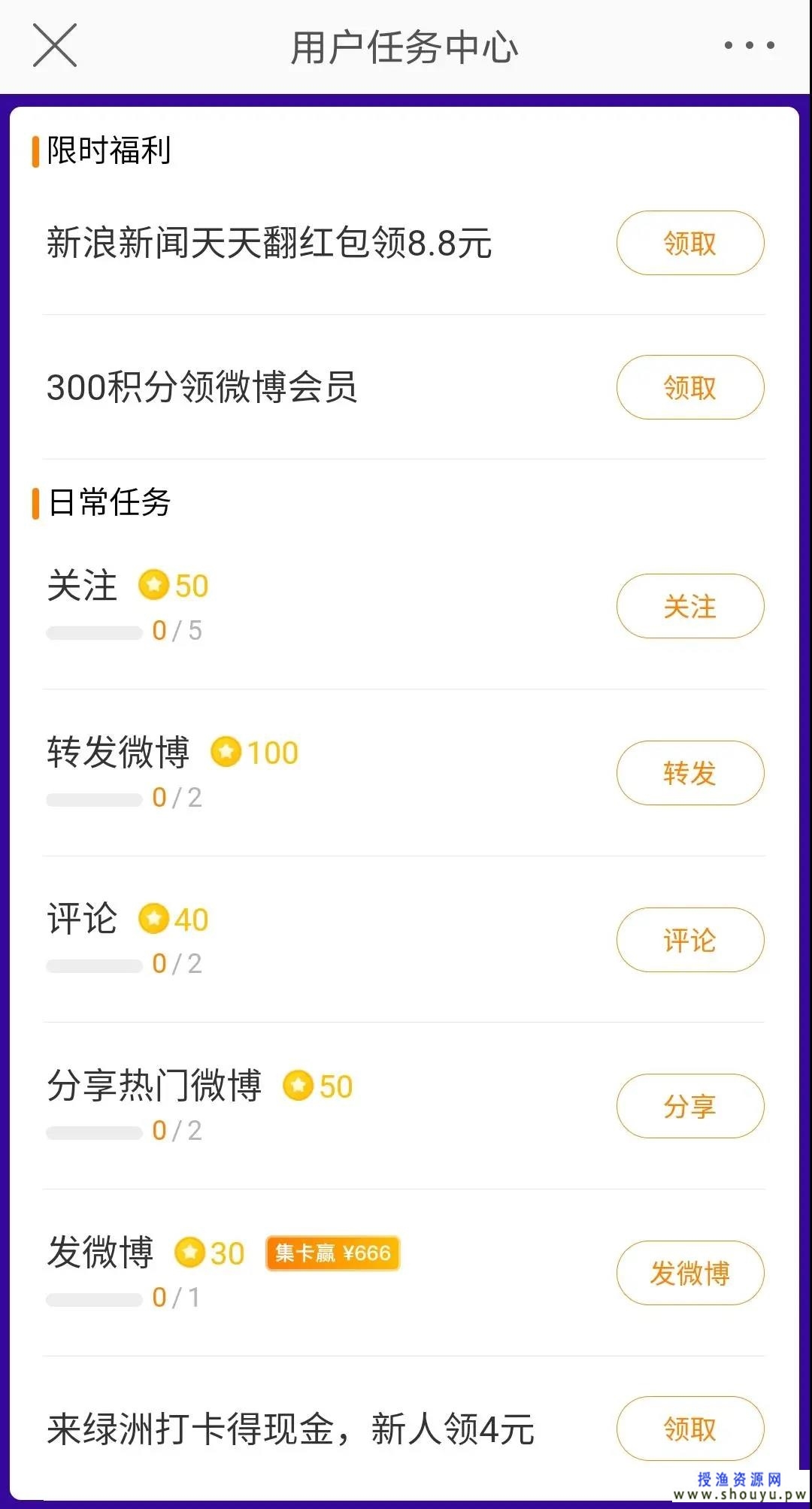
Task: Tap the 关注 task button
Action: point(689,606)
